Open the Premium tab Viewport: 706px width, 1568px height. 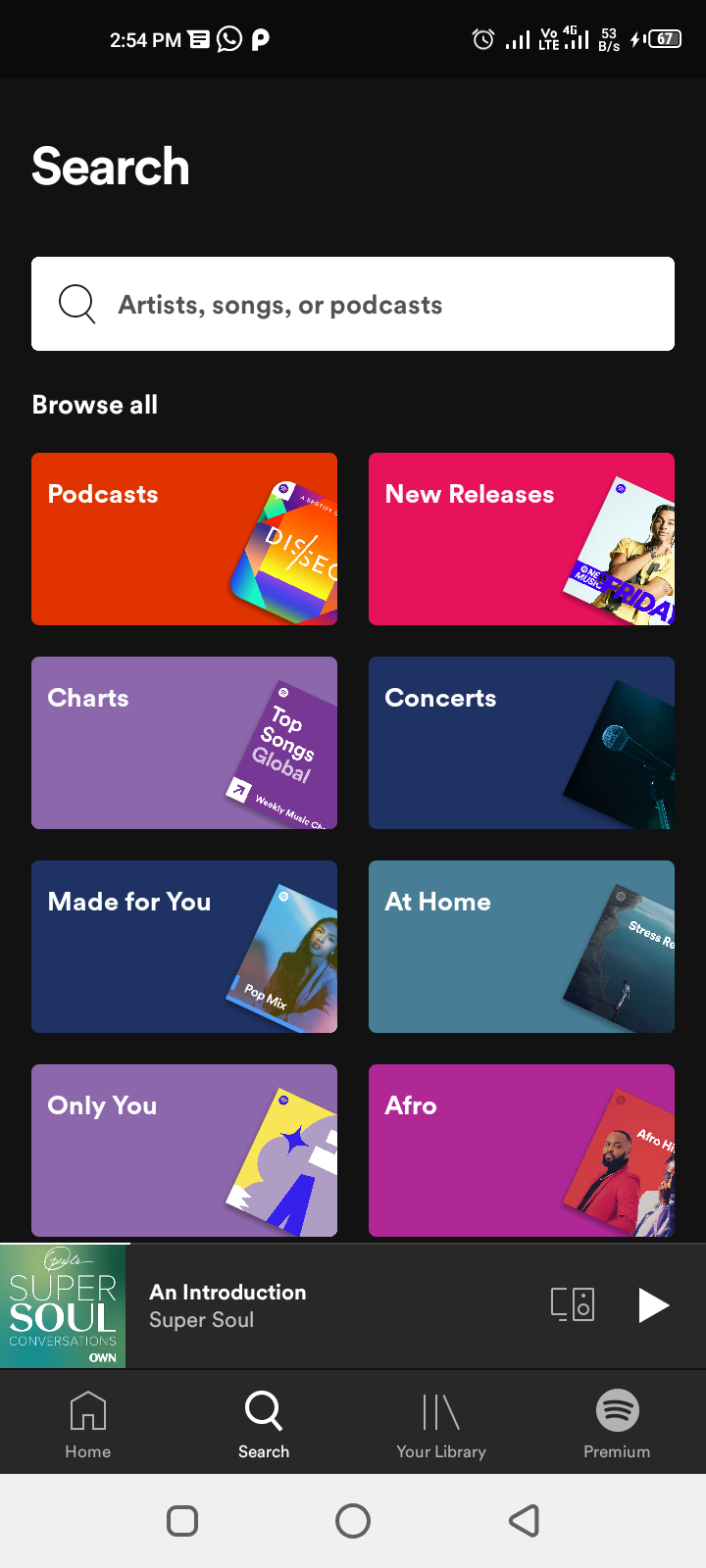[617, 1425]
